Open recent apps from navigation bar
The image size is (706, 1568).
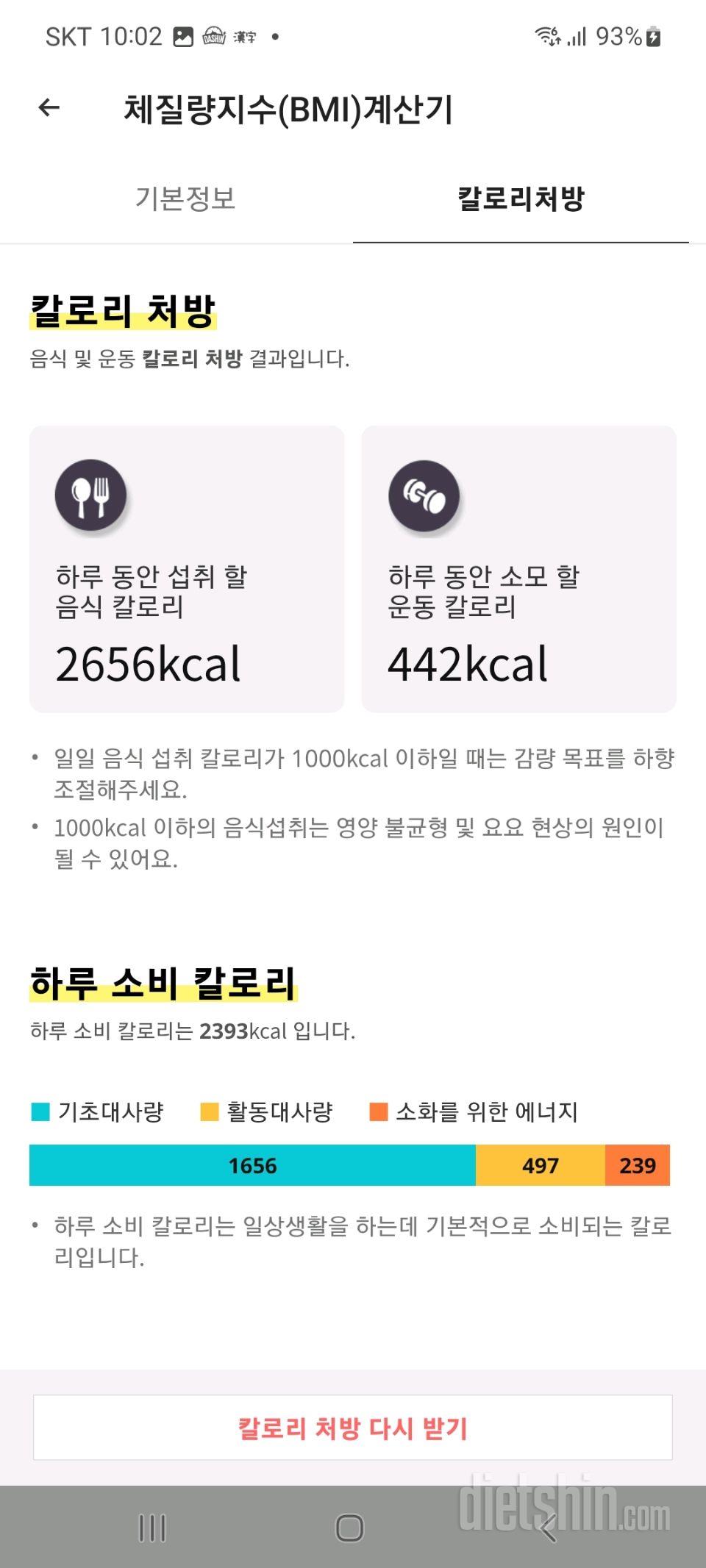coord(152,1528)
